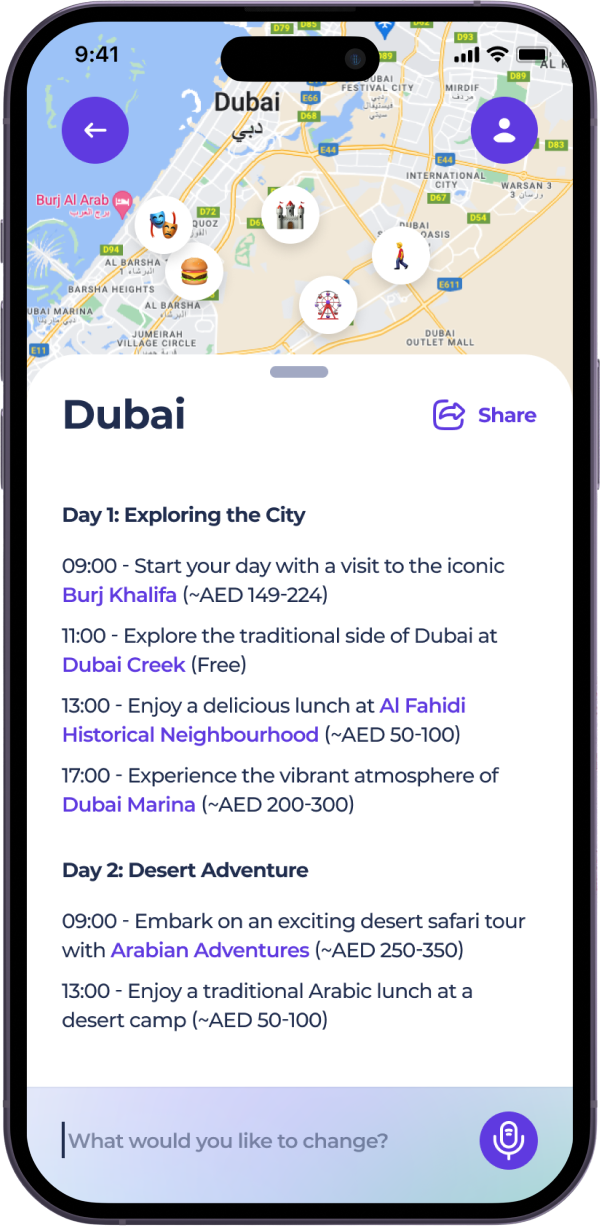Focus the 'What would you like to change?' field
The height and width of the screenshot is (1226, 600).
(x=260, y=1141)
